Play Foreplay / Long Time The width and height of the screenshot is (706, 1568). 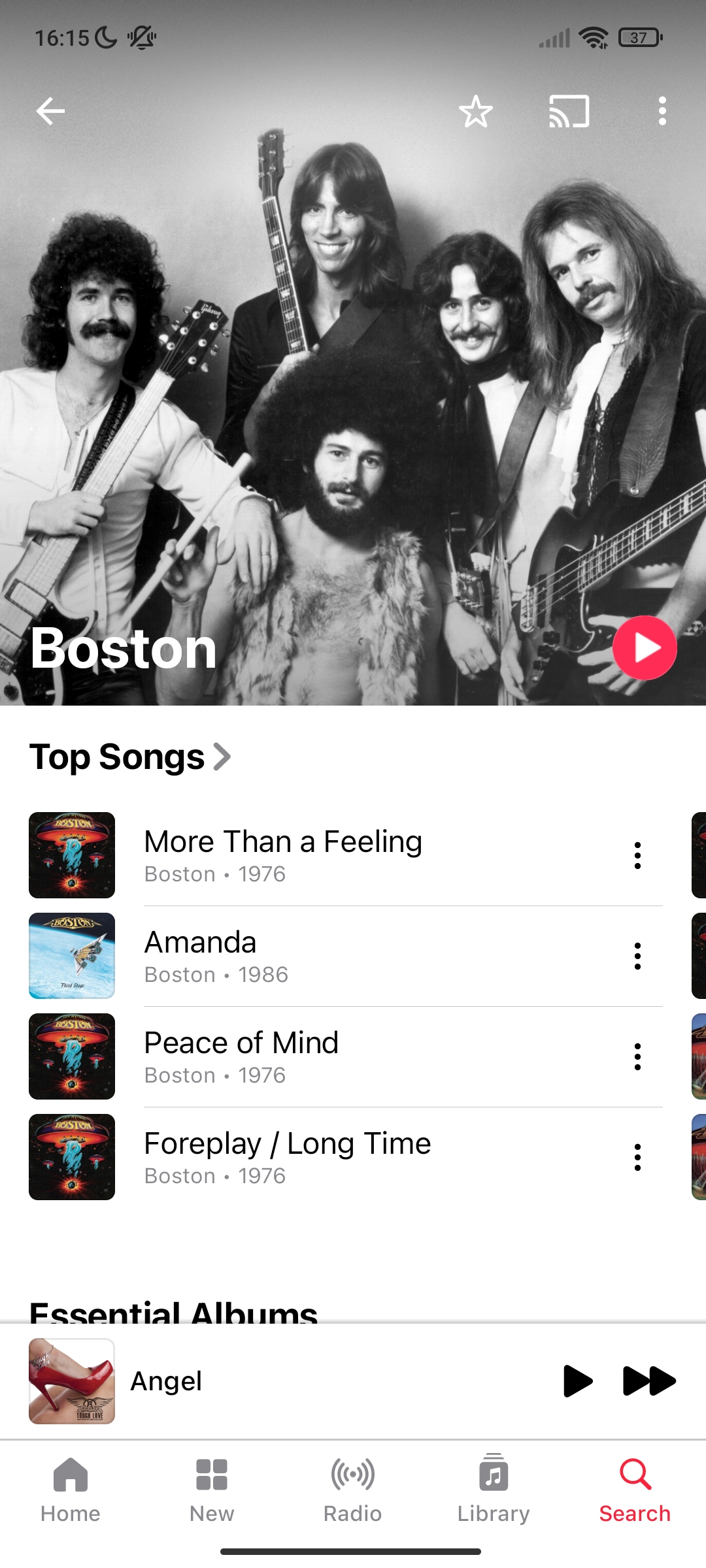click(x=286, y=1157)
